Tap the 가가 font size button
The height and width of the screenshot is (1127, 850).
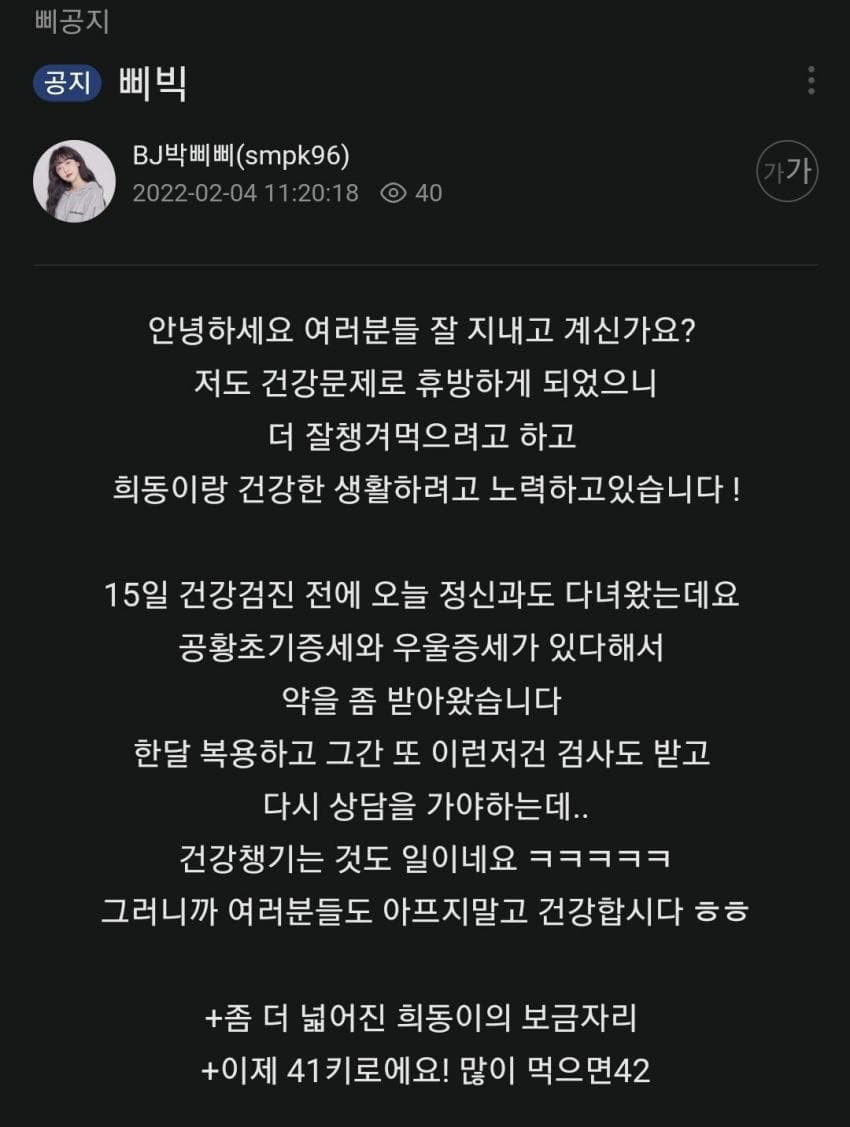pyautogui.click(x=787, y=171)
